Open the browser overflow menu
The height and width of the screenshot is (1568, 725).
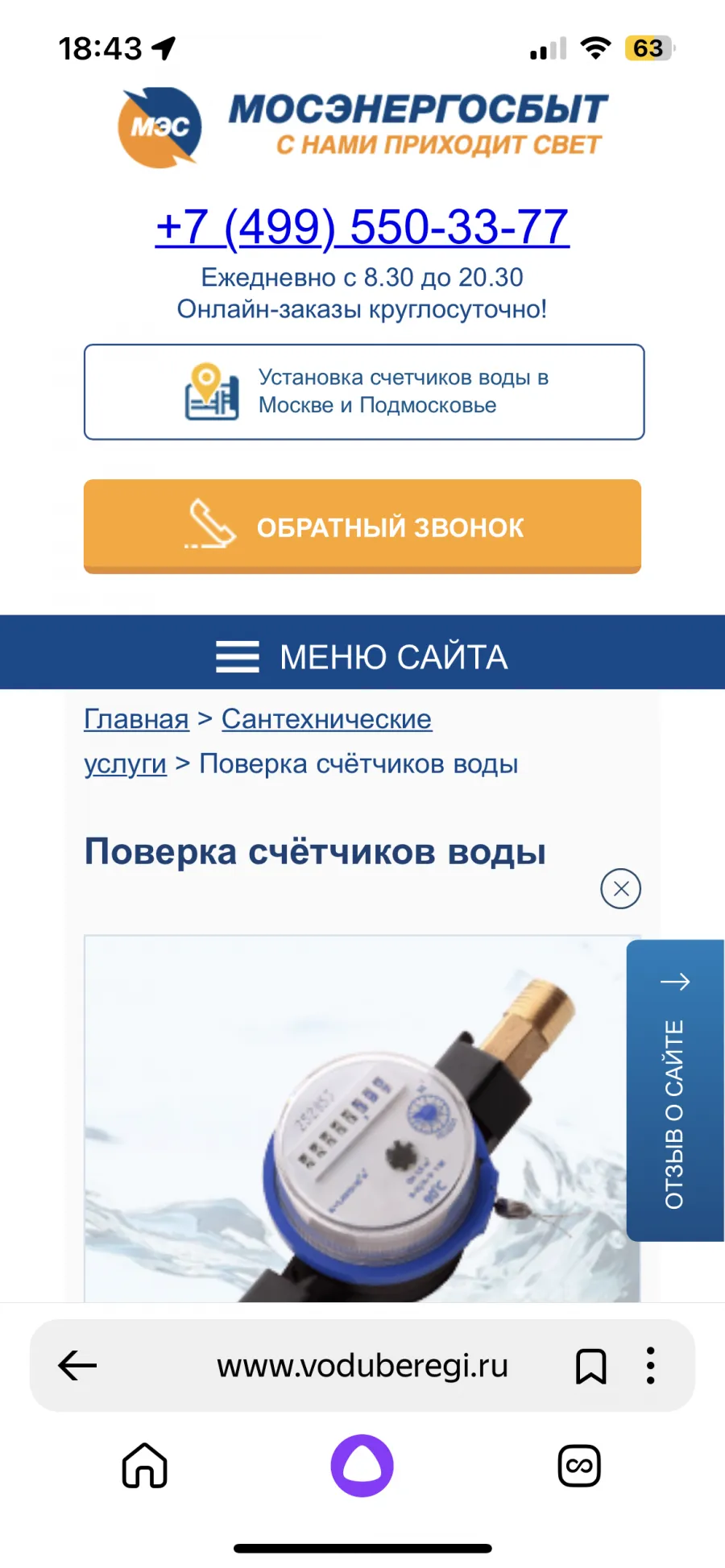(x=650, y=1365)
